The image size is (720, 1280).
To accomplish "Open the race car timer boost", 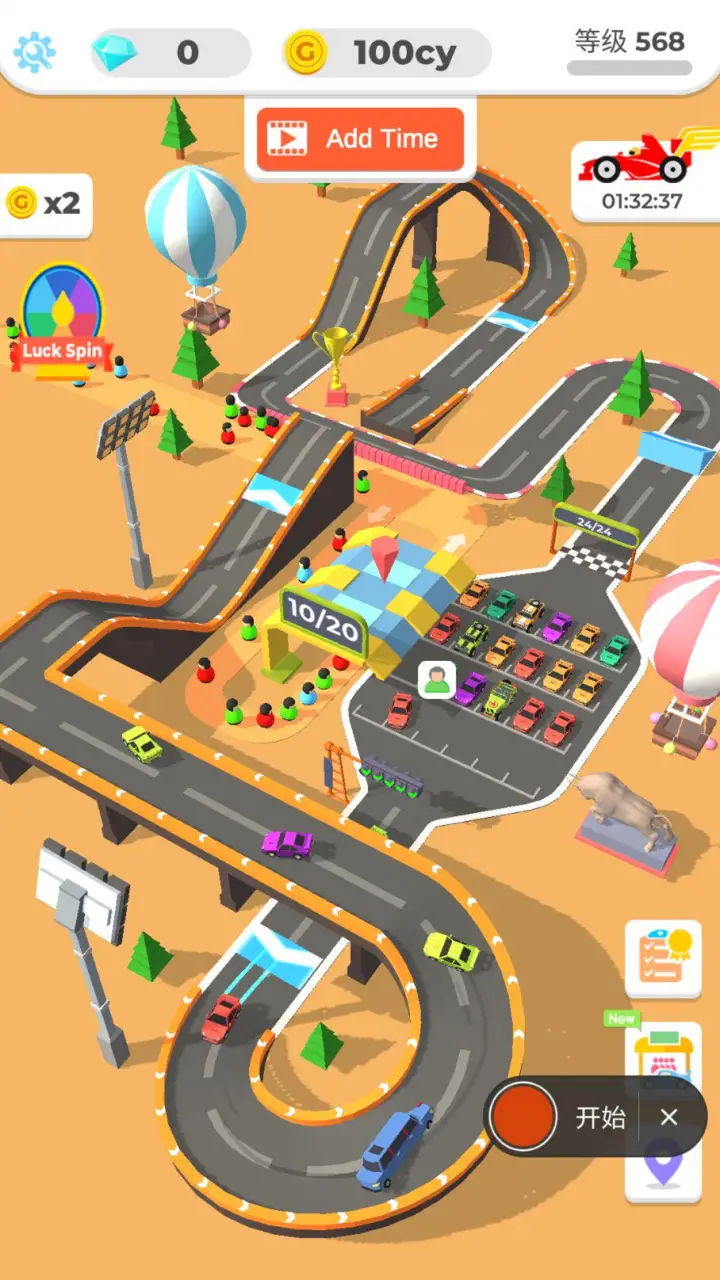I will 642,177.
